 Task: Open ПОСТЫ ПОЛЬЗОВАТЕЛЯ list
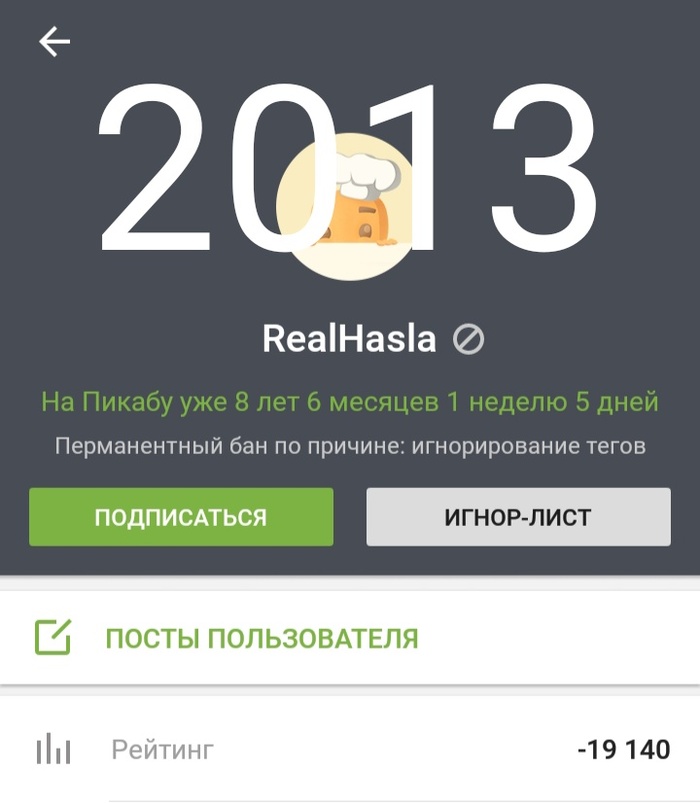click(261, 638)
